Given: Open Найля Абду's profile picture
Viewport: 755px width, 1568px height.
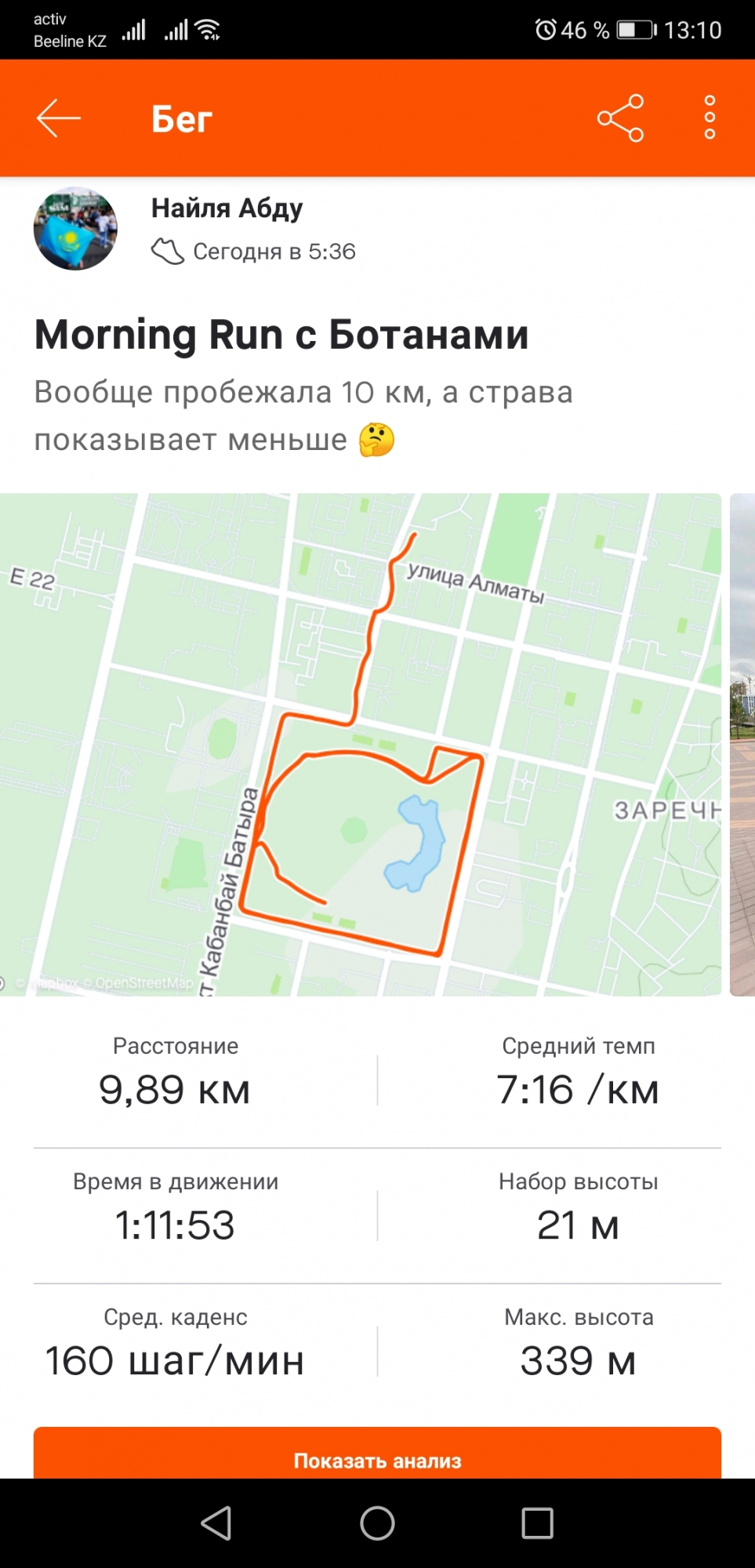Looking at the screenshot, I should point(75,229).
